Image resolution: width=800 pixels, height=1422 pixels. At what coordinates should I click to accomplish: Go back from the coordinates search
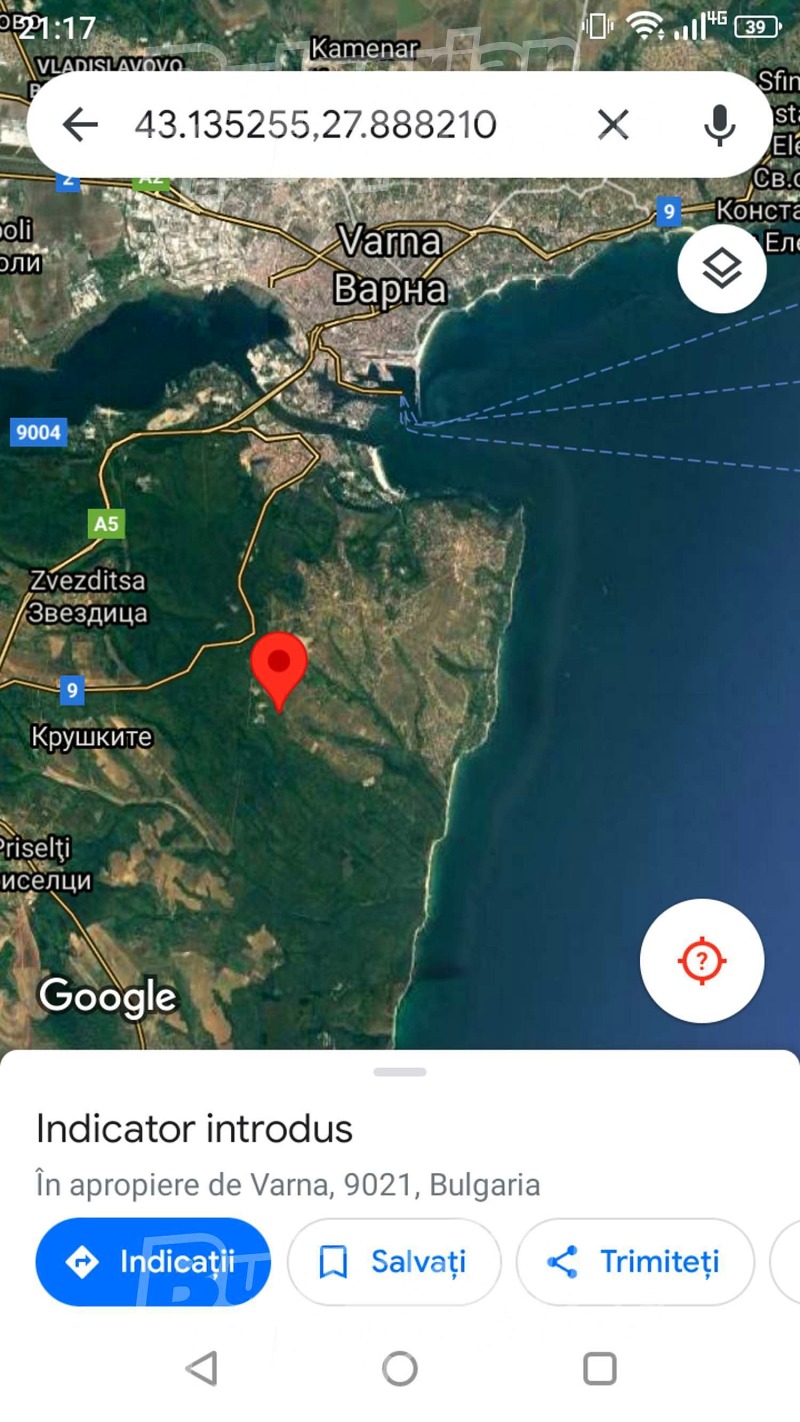click(x=80, y=125)
